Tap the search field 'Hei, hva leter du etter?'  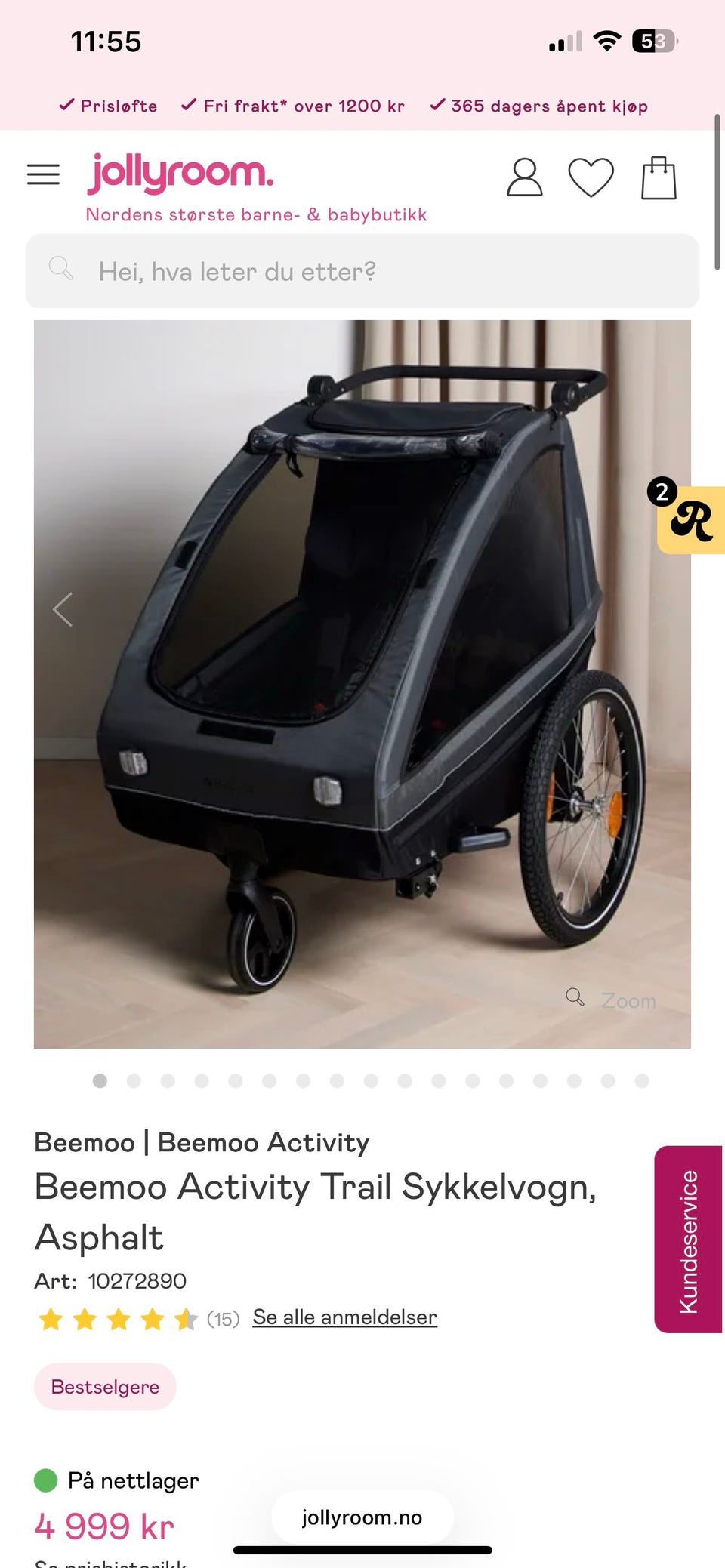[362, 271]
